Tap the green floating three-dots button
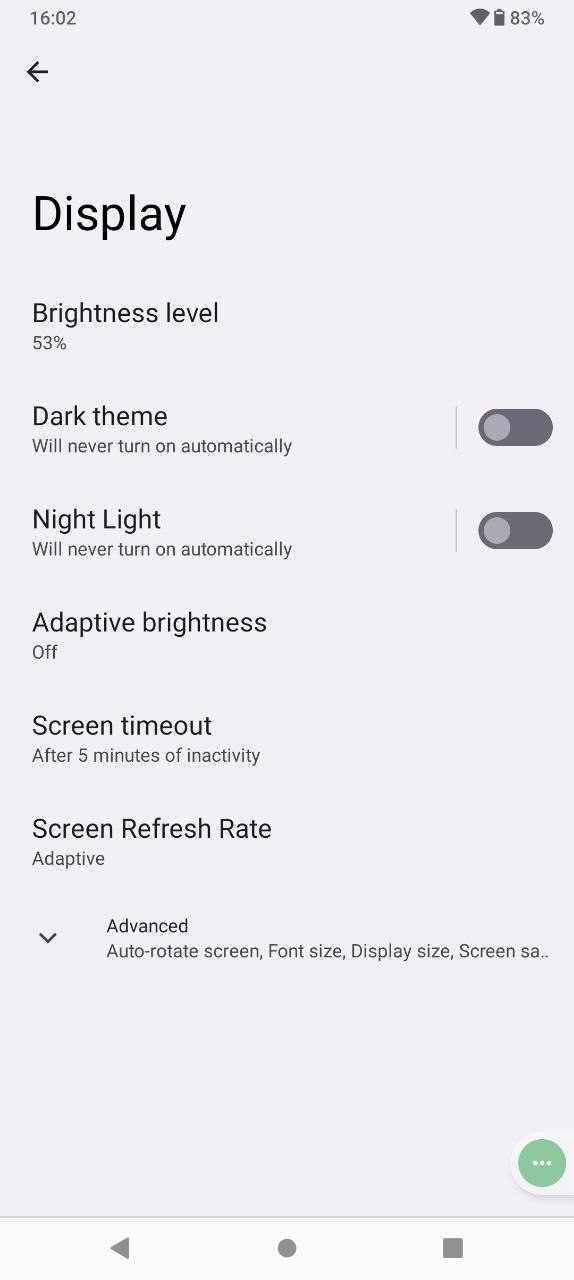574x1280 pixels. tap(542, 1163)
